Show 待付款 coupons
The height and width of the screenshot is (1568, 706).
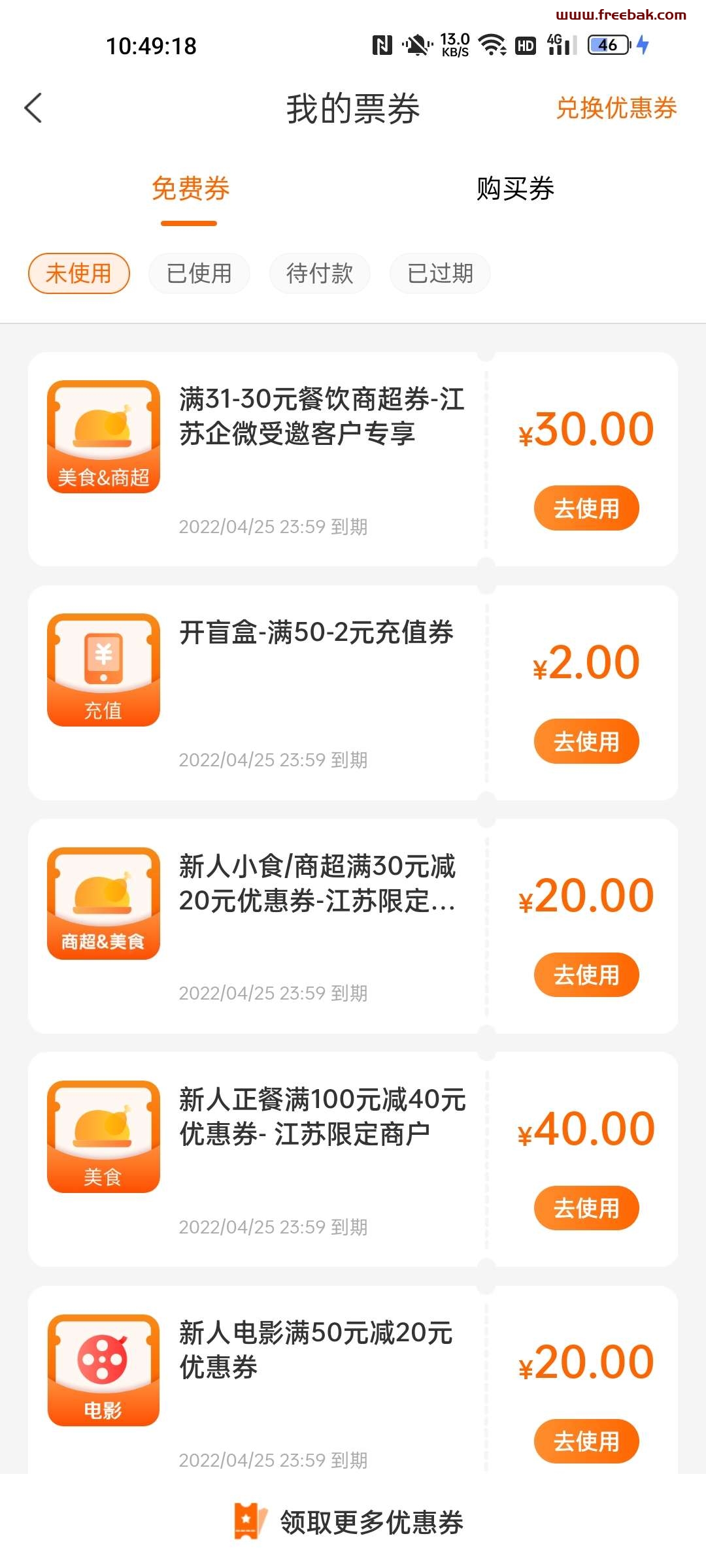[x=320, y=273]
